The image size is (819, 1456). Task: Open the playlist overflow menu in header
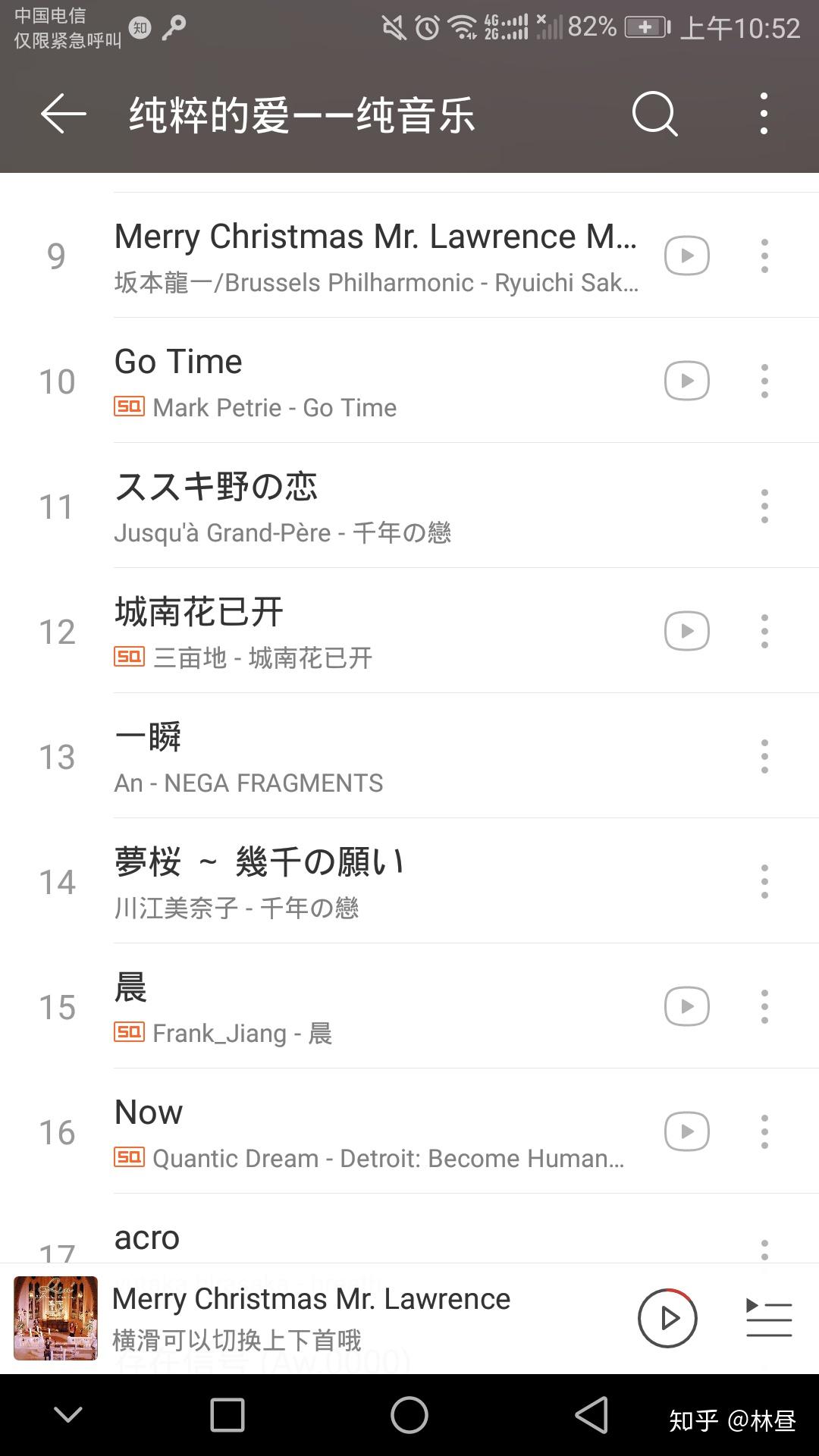tap(764, 115)
